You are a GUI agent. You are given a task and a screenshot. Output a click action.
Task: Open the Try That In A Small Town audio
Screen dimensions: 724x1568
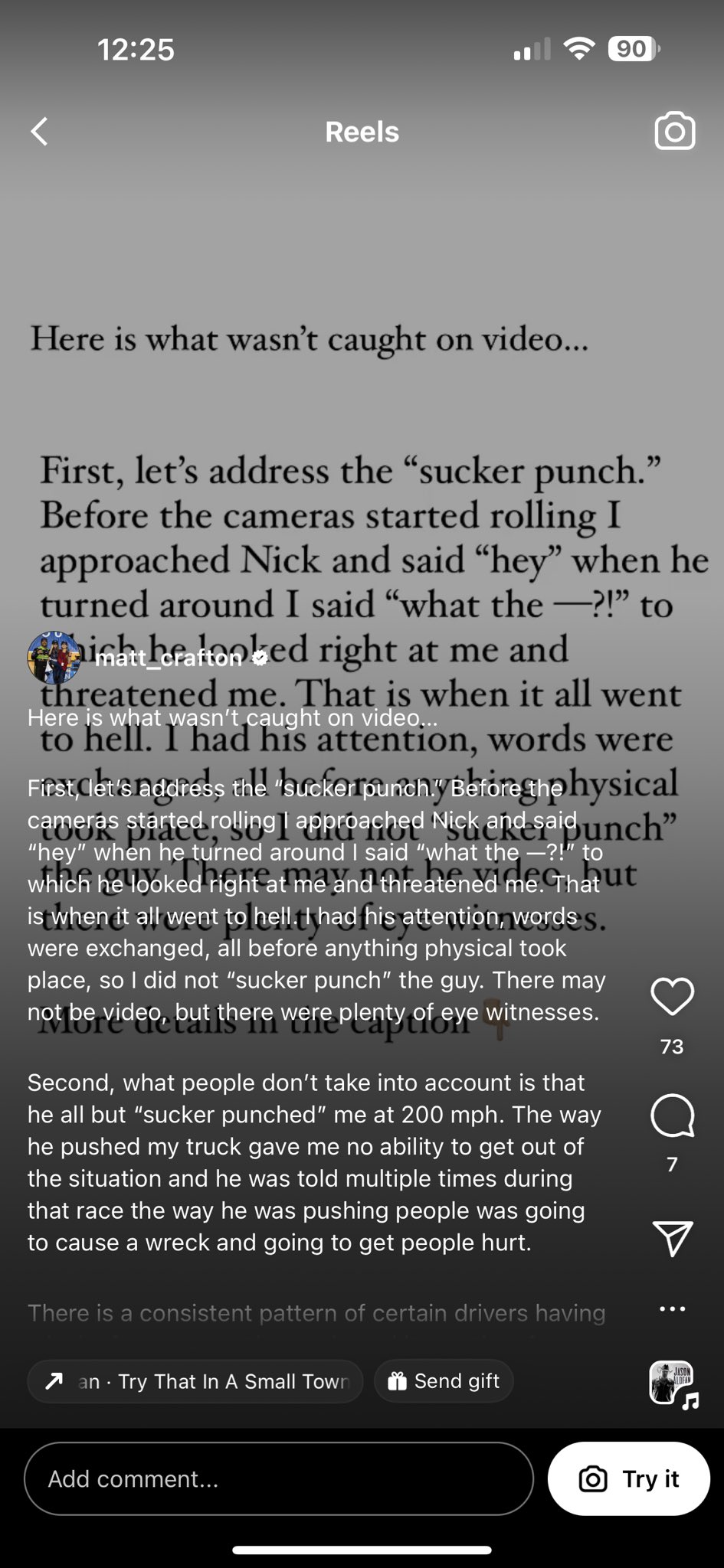(195, 1381)
